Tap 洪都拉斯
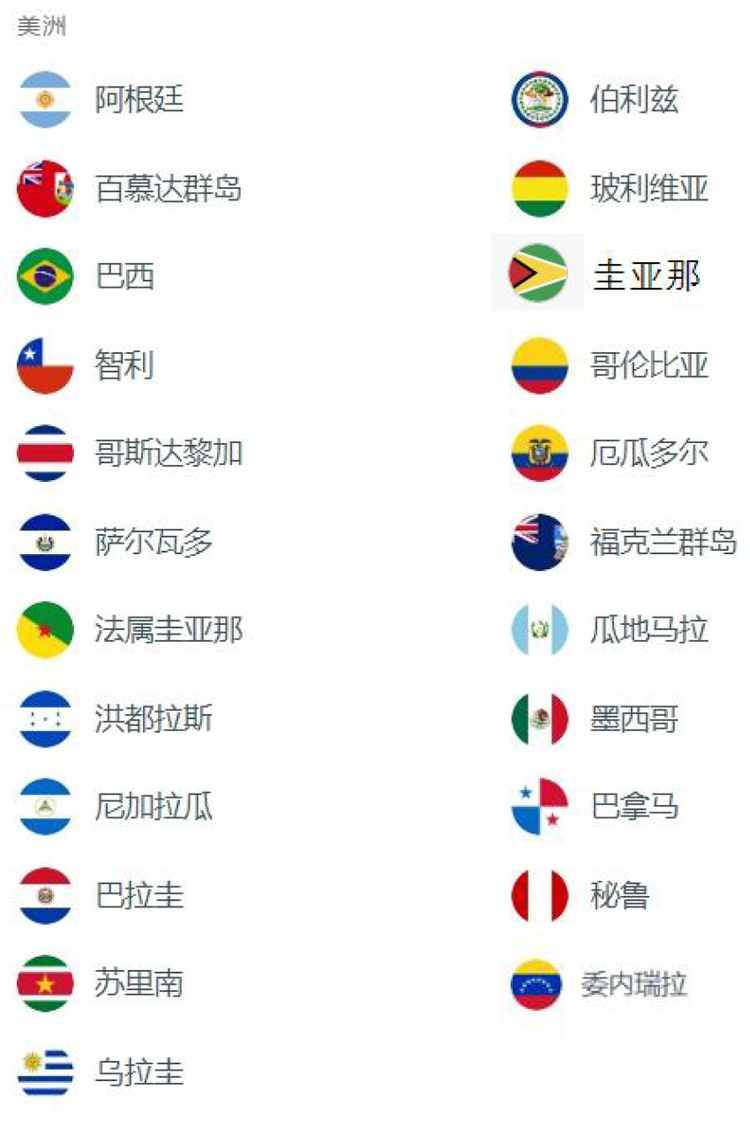This screenshot has height=1140, width=750. pyautogui.click(x=153, y=718)
